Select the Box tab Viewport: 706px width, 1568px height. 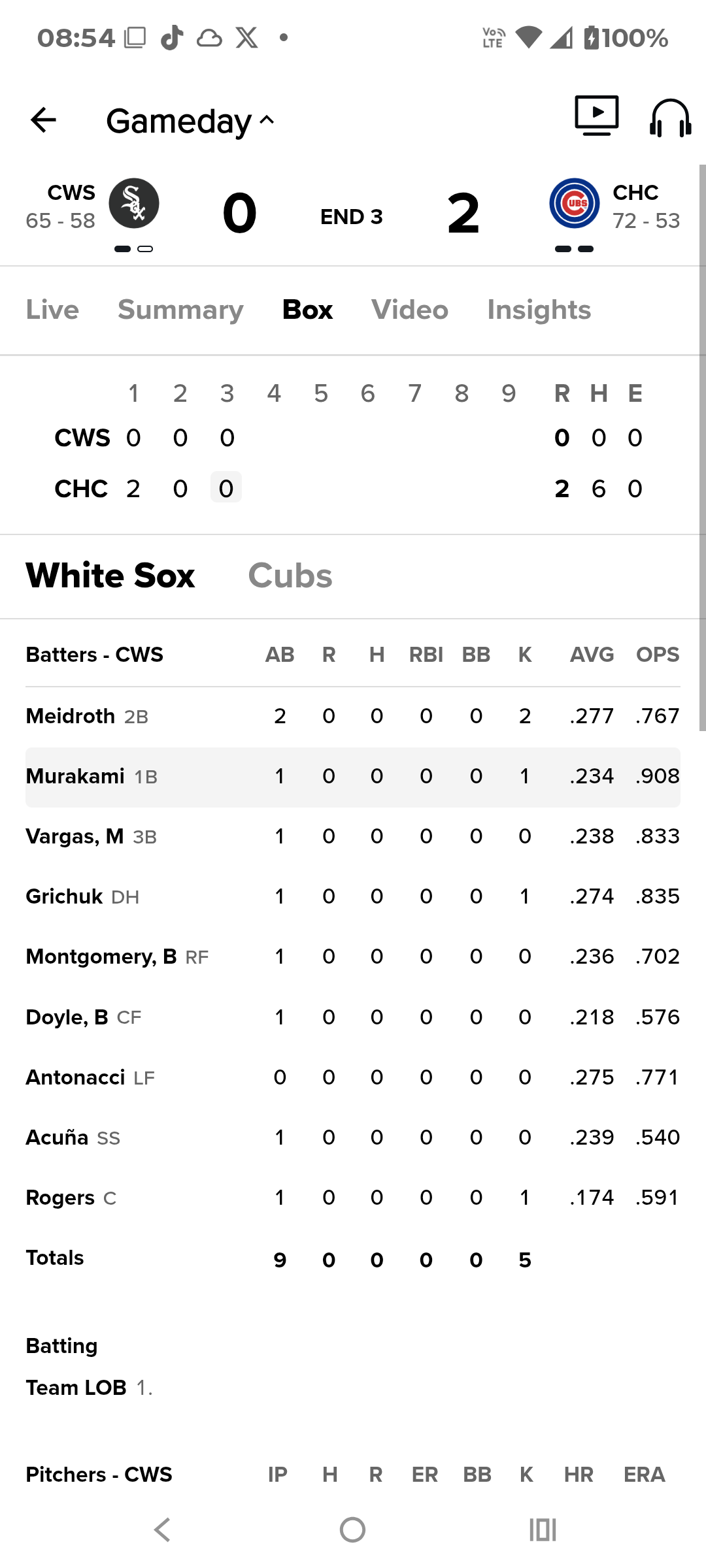point(307,310)
